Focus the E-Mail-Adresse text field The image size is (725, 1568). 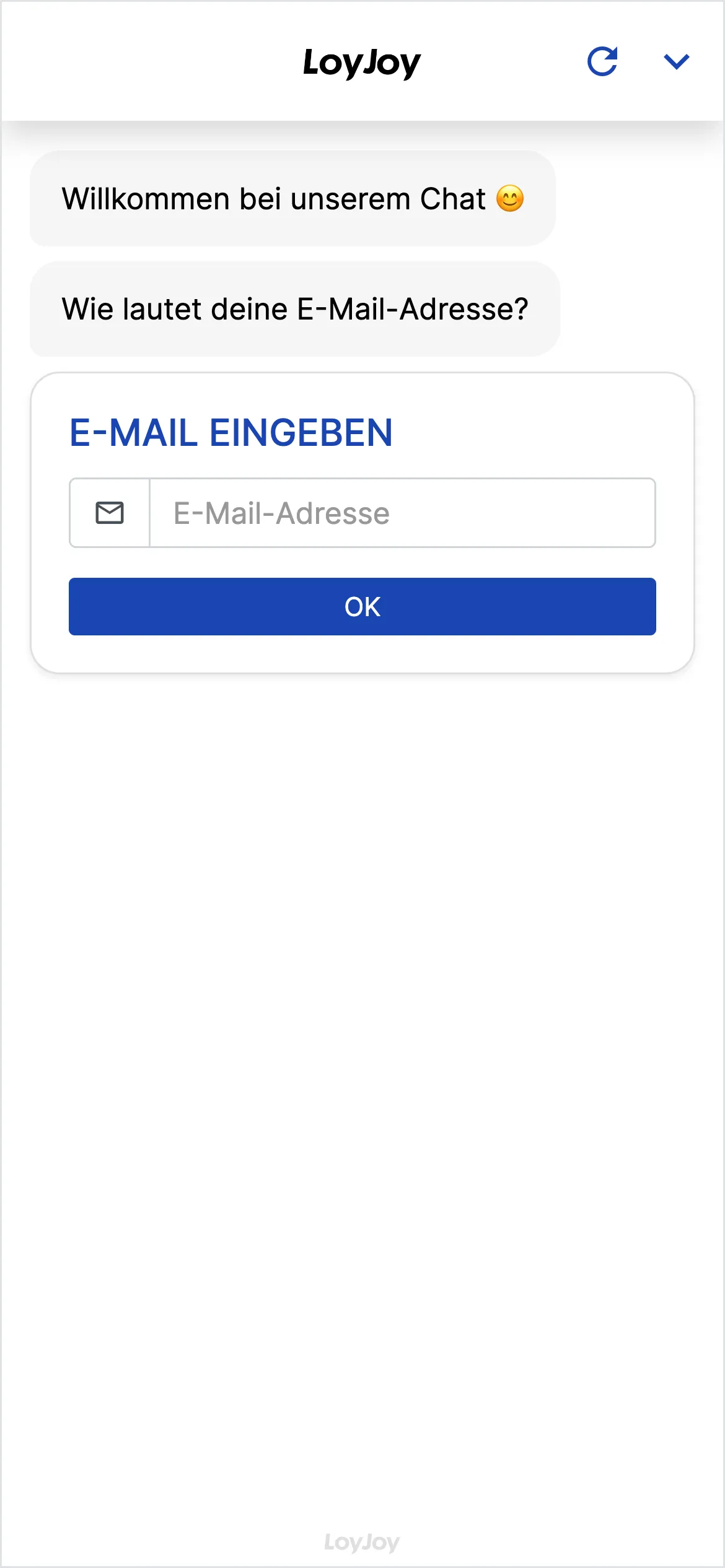(x=402, y=513)
